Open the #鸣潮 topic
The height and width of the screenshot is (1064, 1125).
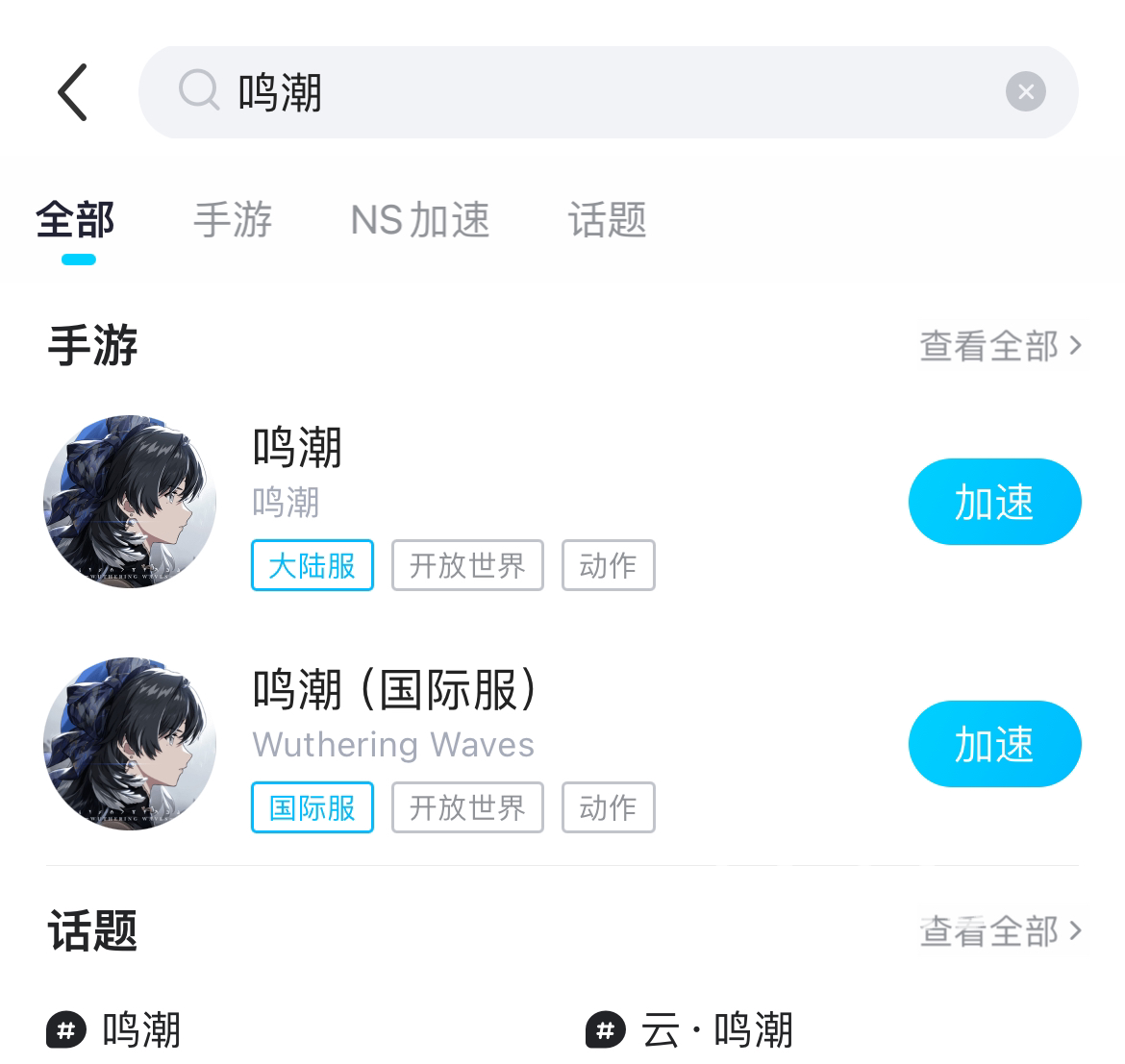pos(115,1030)
